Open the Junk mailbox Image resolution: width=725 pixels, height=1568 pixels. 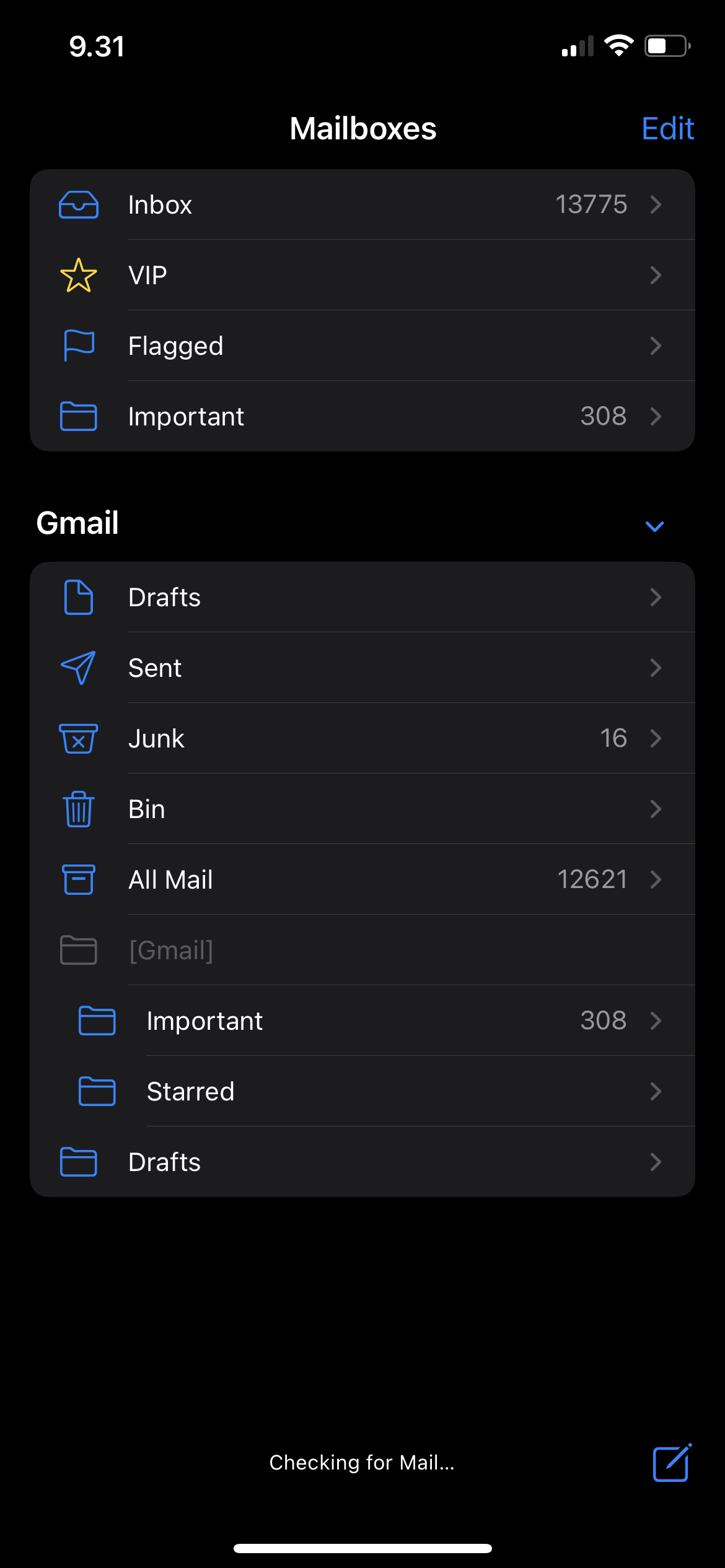tap(362, 738)
